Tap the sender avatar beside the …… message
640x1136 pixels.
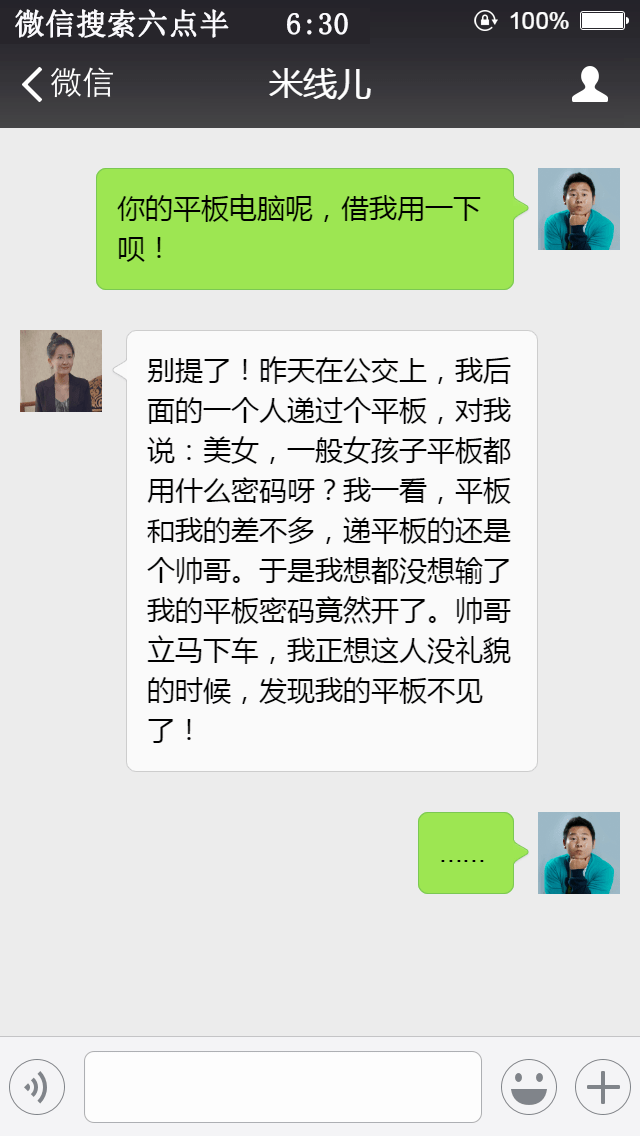(x=578, y=852)
